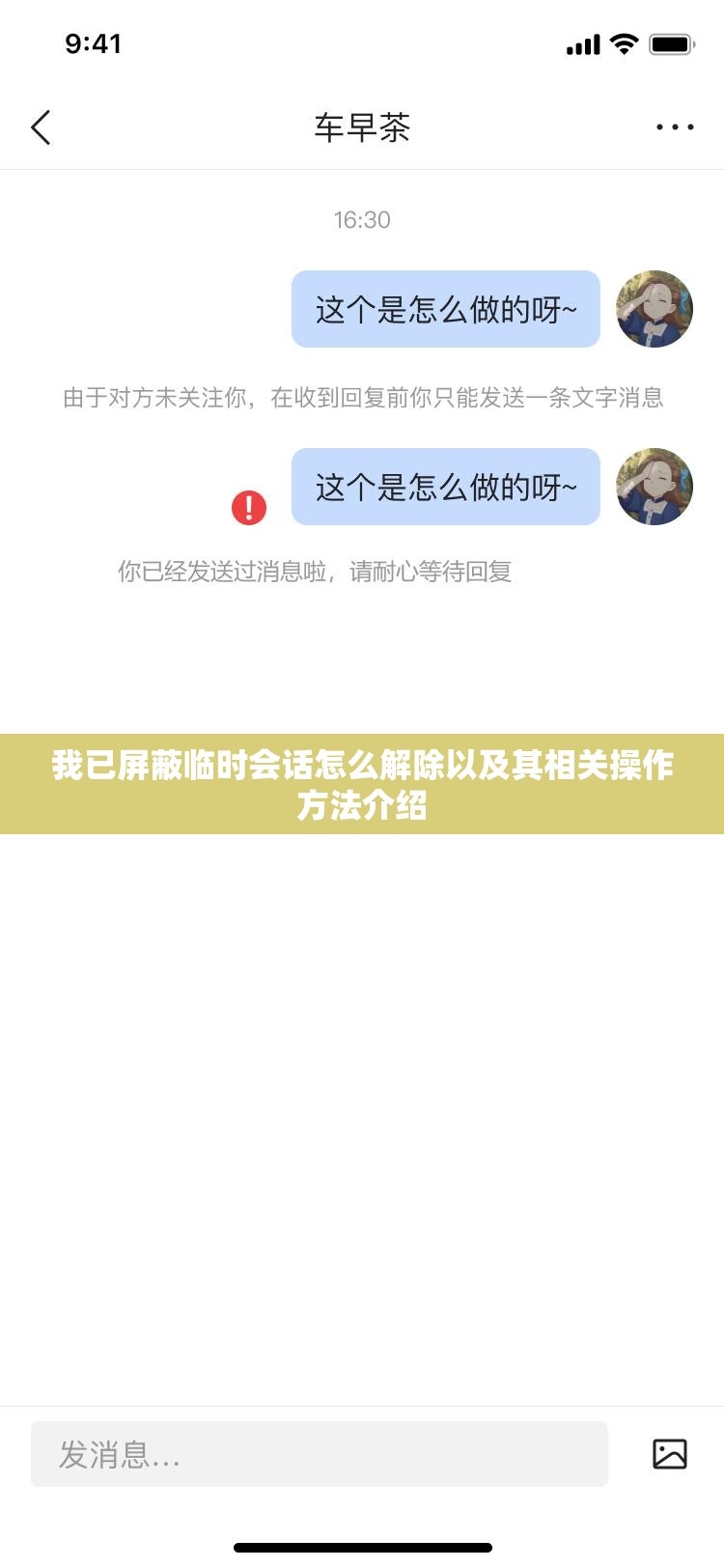Tap 车早茶's profile avatar on the first message
This screenshot has width=724, height=1568.
coord(654,309)
